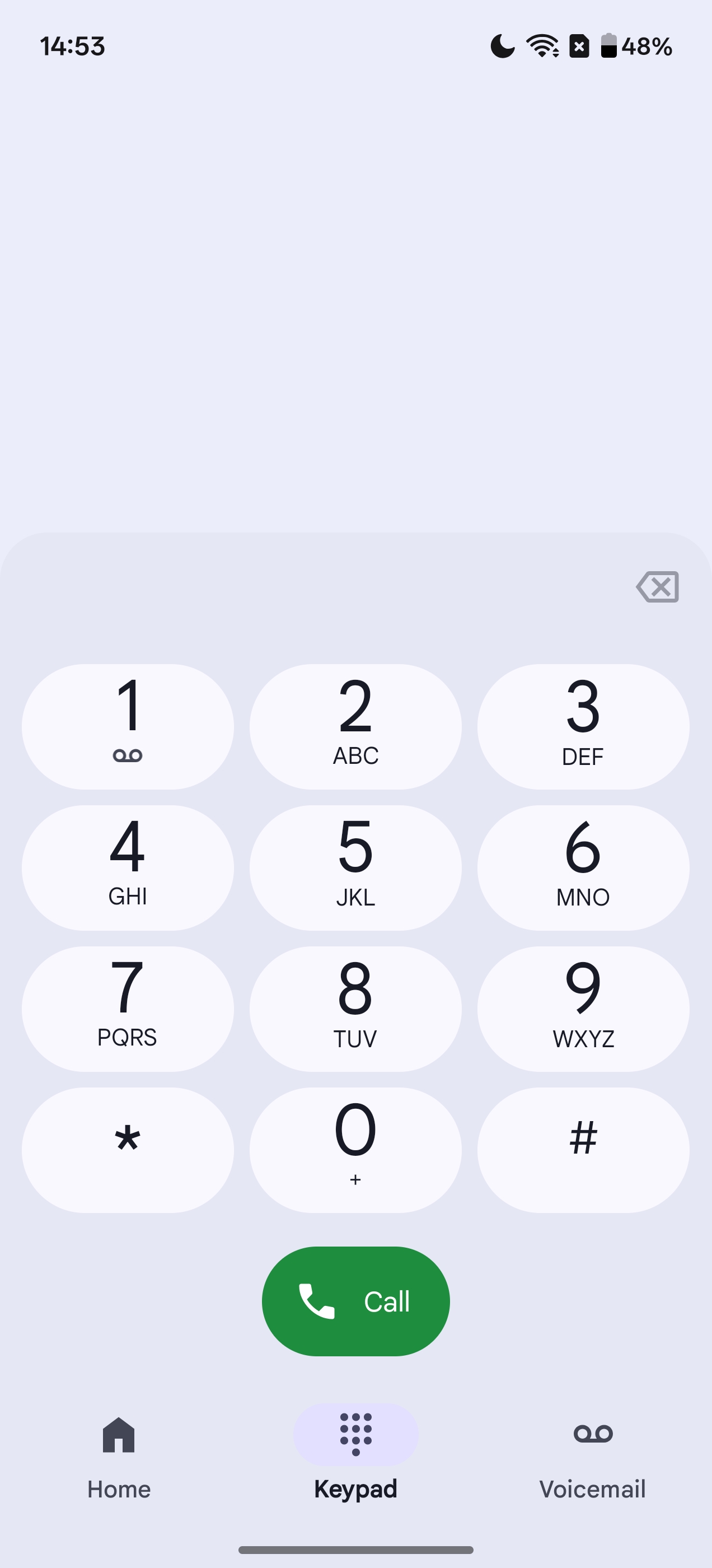Tap the 6 MNO key
The image size is (712, 1568).
click(x=583, y=867)
